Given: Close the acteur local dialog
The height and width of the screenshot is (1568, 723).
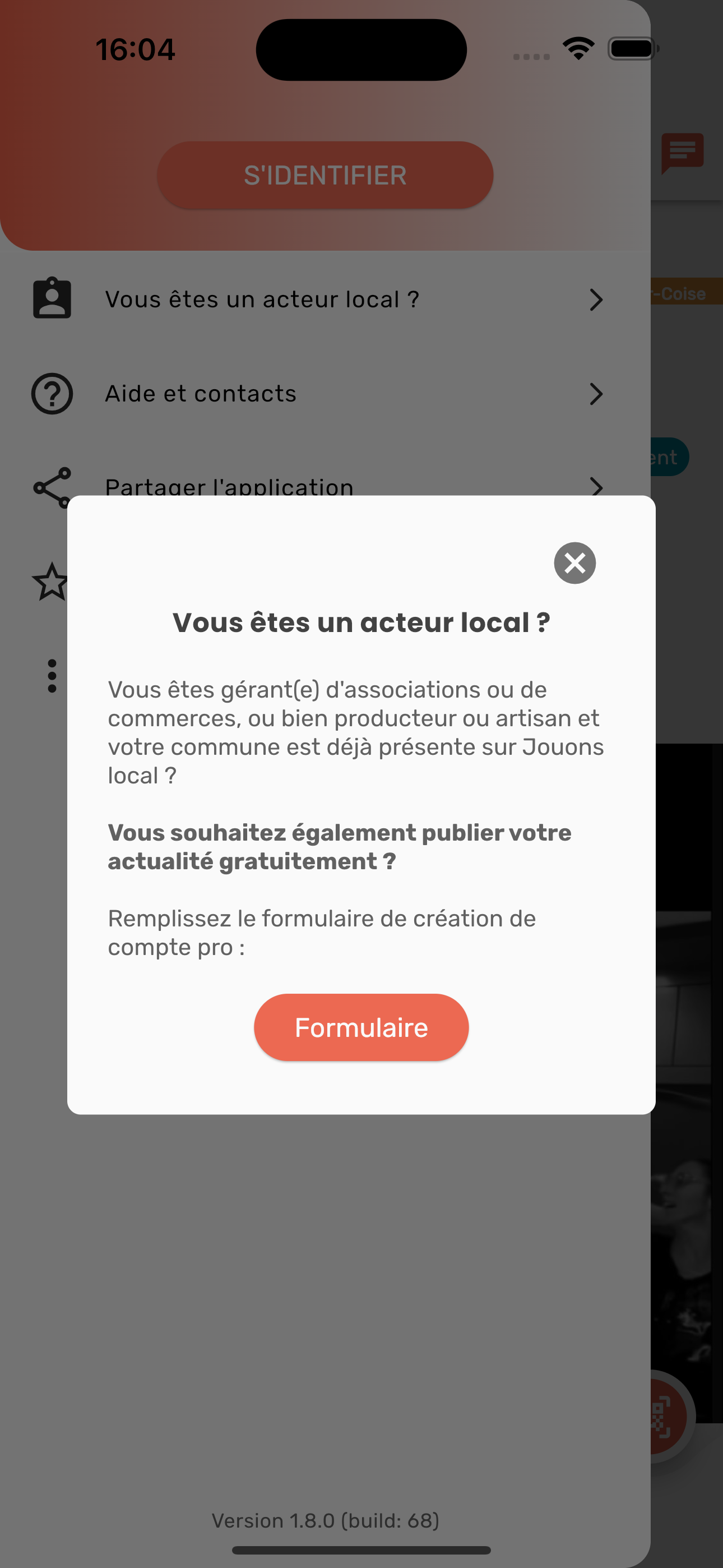Looking at the screenshot, I should click(574, 563).
